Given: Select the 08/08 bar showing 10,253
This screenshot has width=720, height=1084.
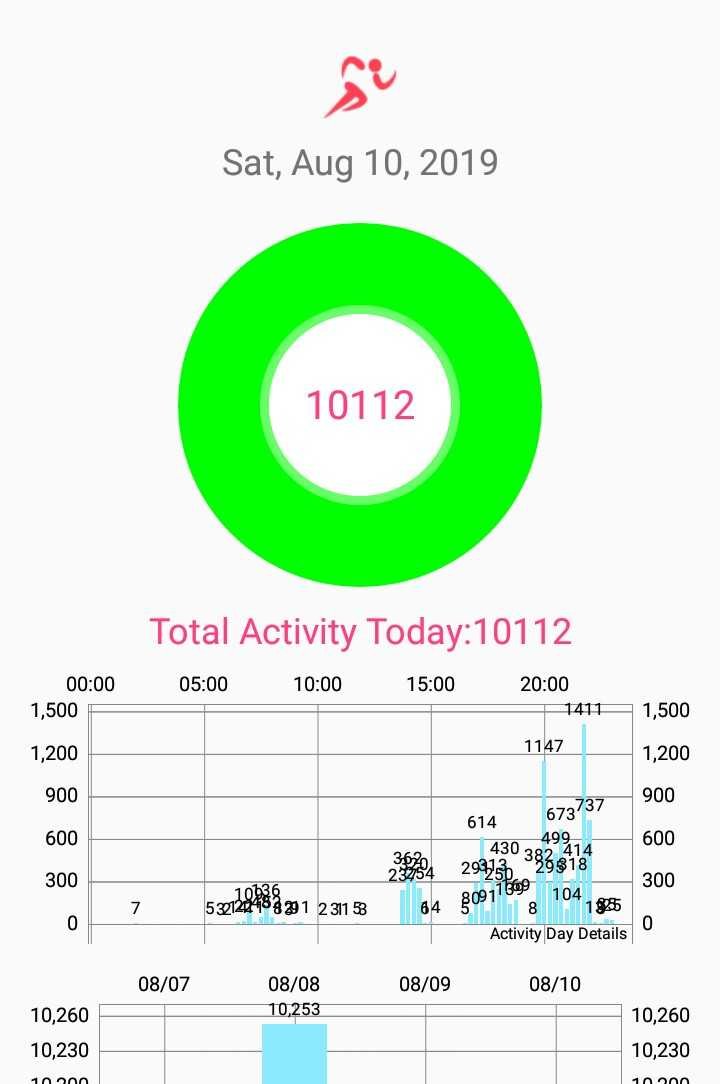Looking at the screenshot, I should 294,1052.
